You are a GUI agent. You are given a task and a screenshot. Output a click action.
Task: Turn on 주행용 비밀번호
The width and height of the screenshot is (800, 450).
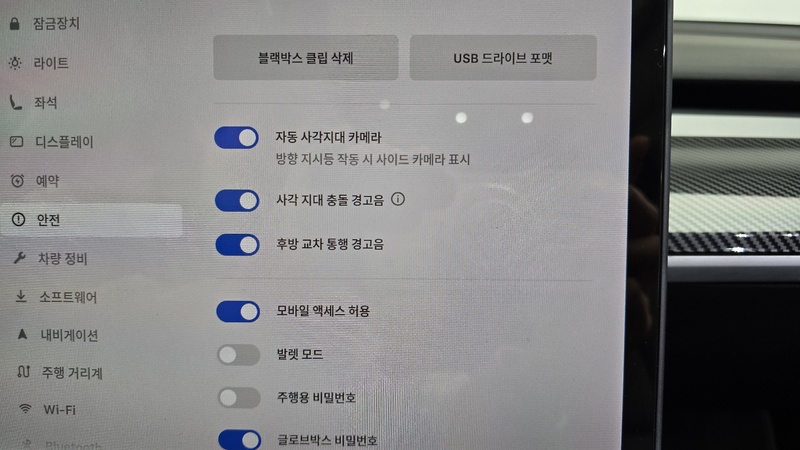(238, 398)
